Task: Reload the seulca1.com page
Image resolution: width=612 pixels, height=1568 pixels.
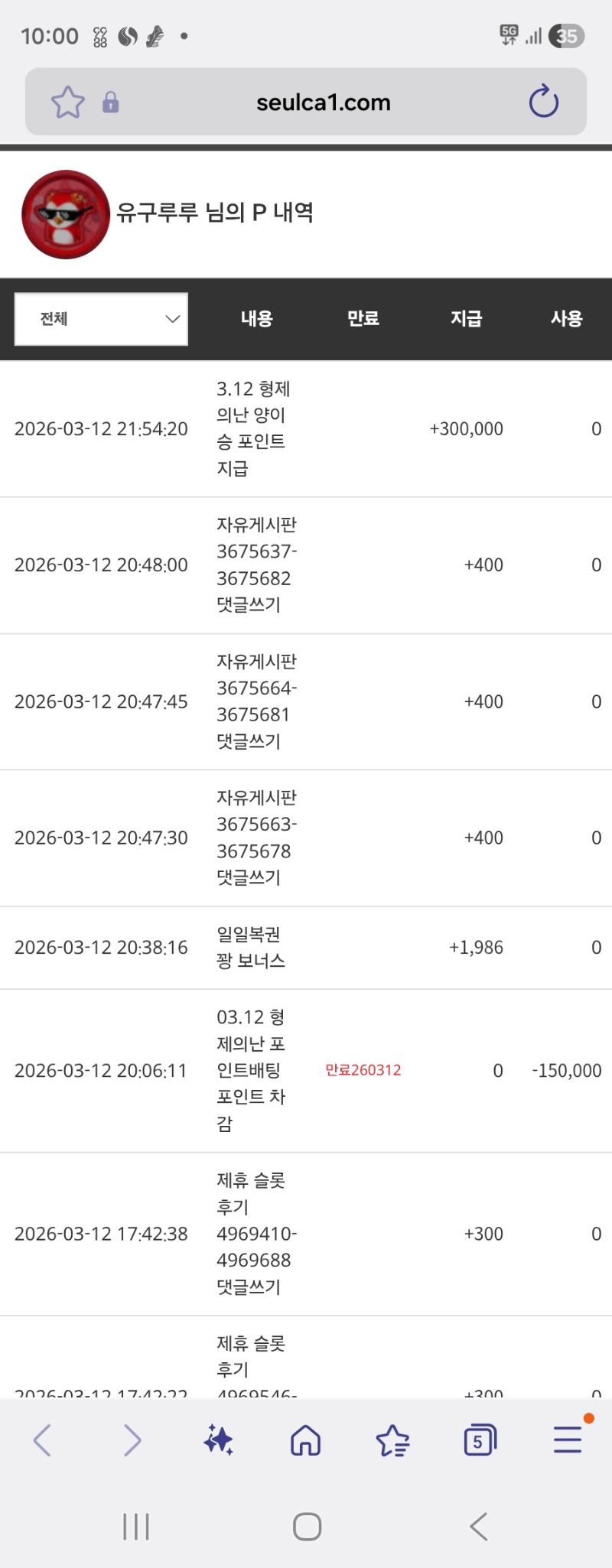Action: click(x=544, y=102)
